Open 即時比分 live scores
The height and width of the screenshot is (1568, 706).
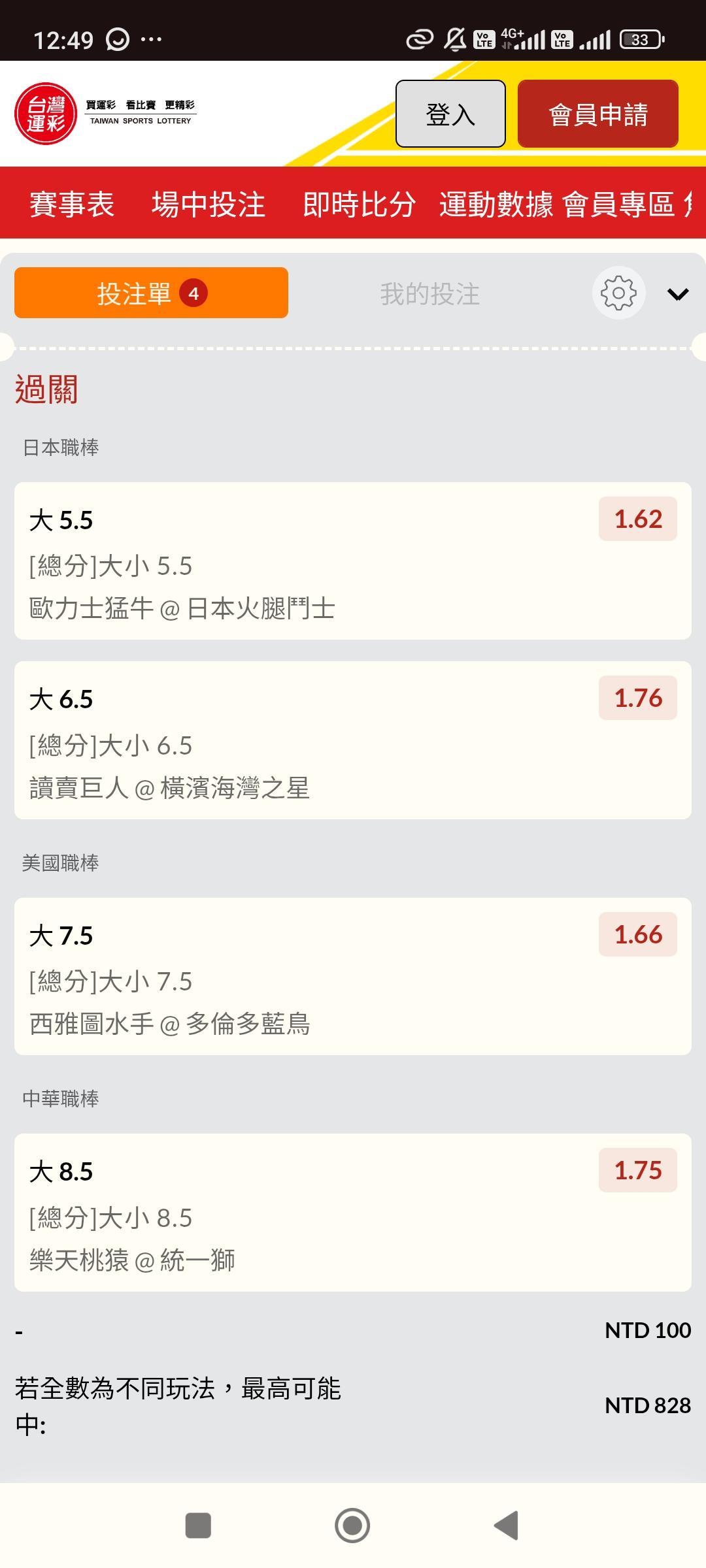coord(359,204)
